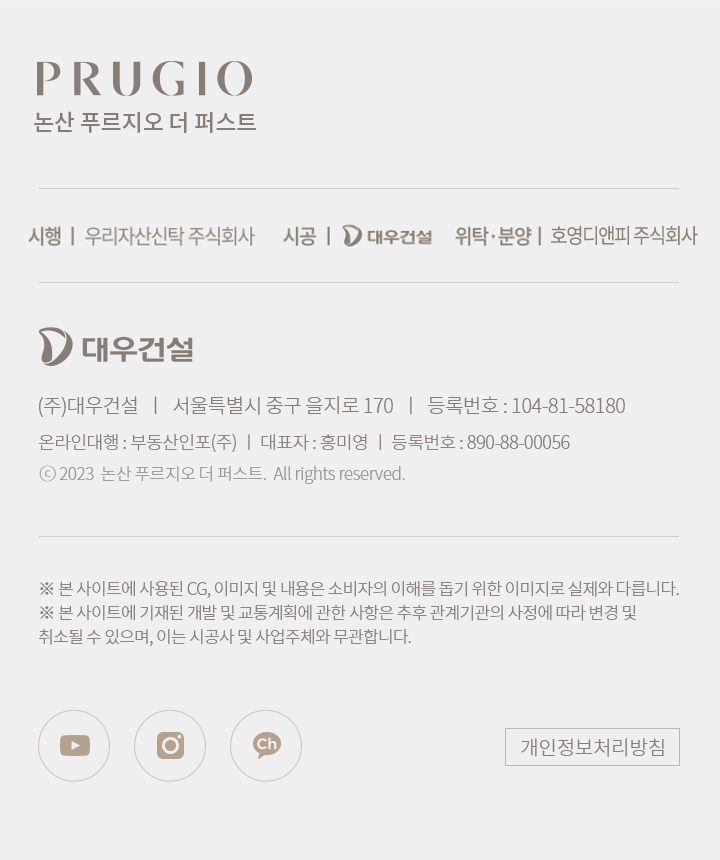Open the KakaoTalk channel icon
The width and height of the screenshot is (720, 860).
(266, 746)
